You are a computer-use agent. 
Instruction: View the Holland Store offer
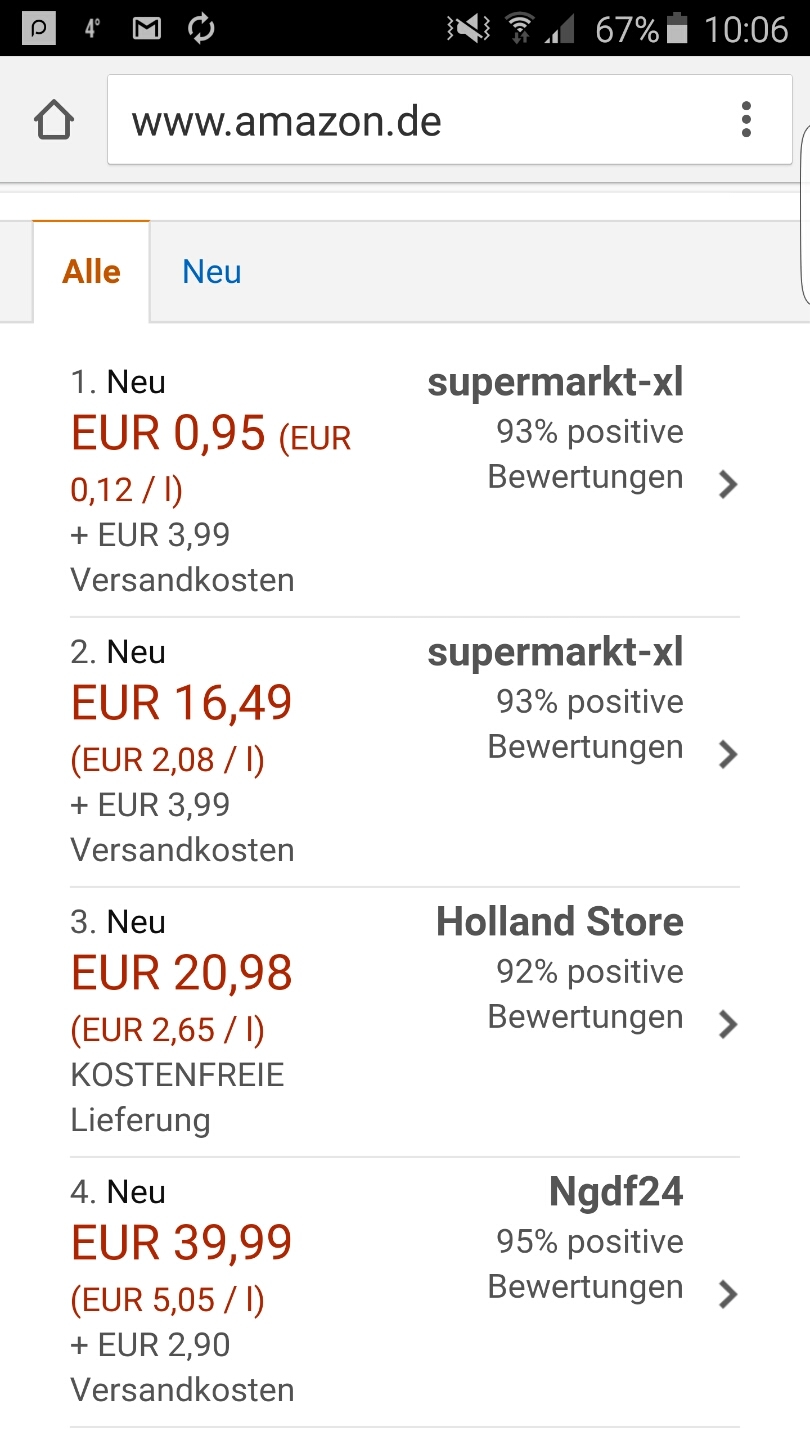[405, 1022]
